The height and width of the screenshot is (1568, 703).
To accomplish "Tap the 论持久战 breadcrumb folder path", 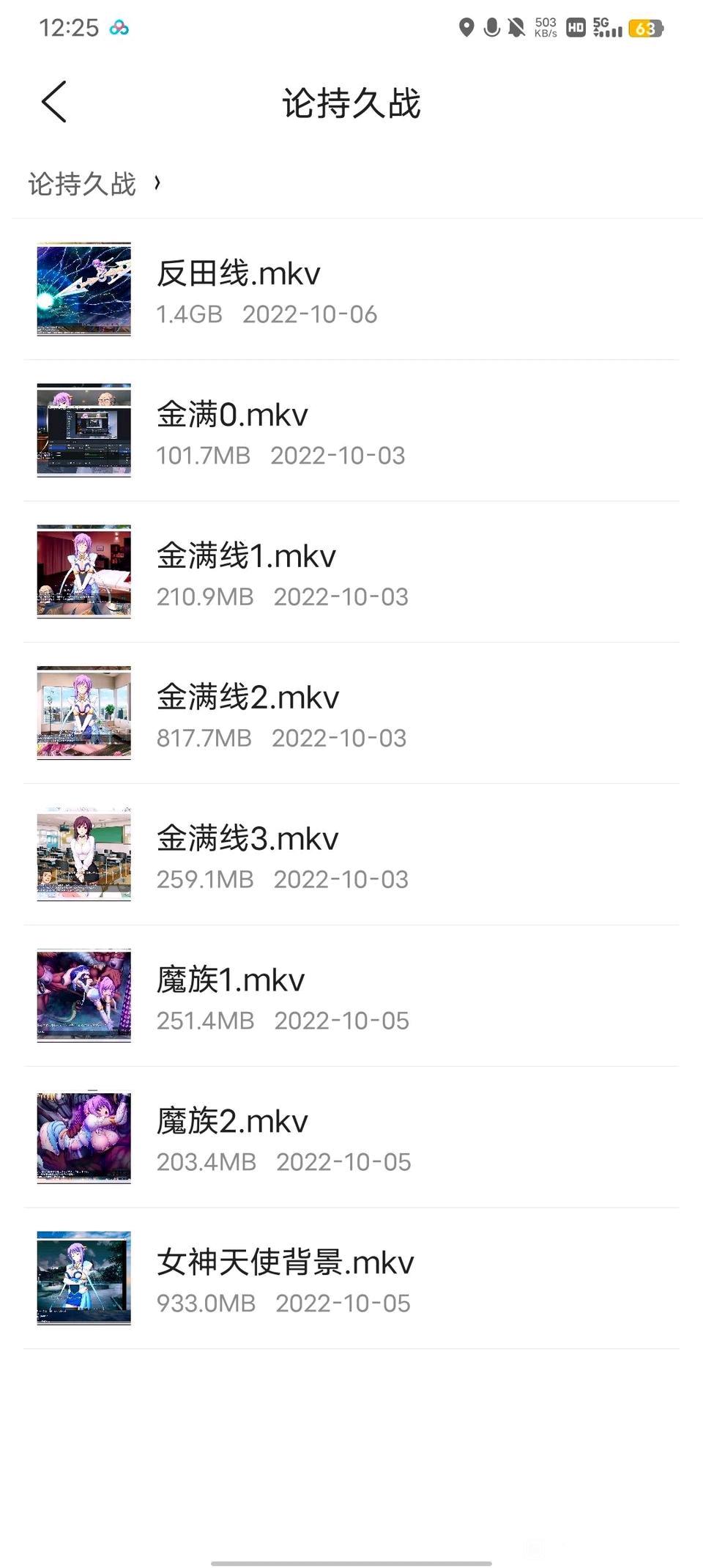I will point(82,184).
